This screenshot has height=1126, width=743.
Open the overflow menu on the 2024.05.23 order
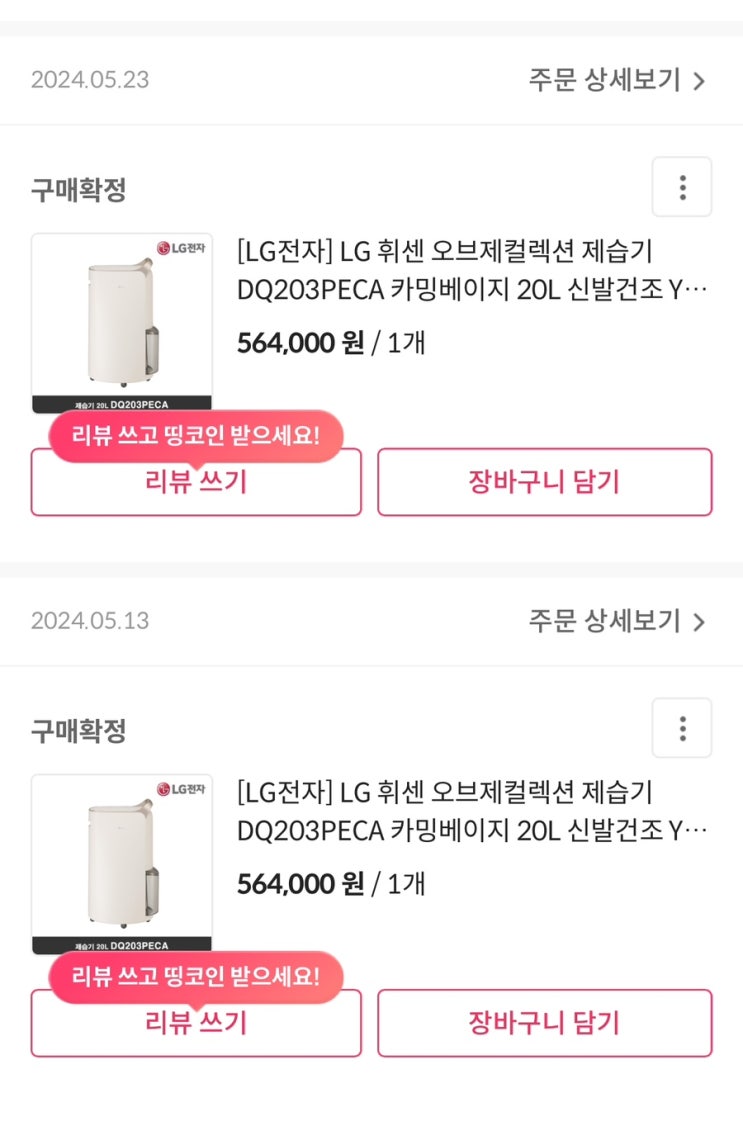682,187
